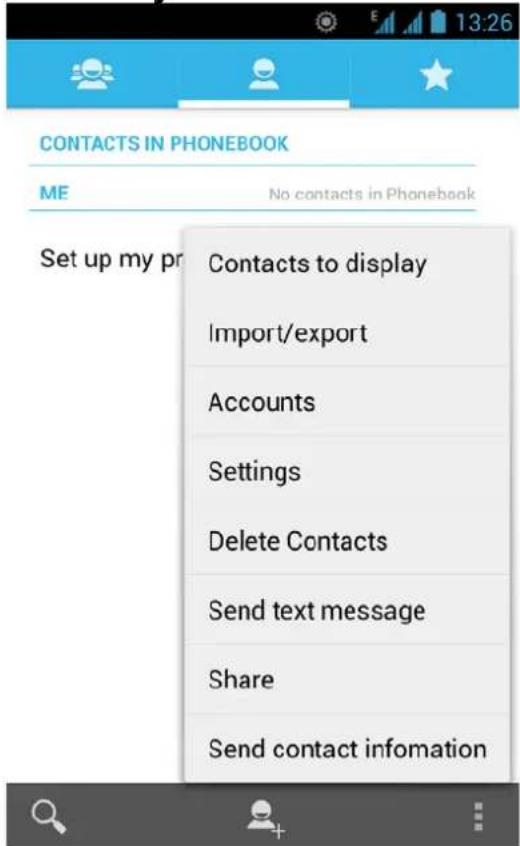Select the single contact tab
The image size is (520, 846).
click(264, 74)
